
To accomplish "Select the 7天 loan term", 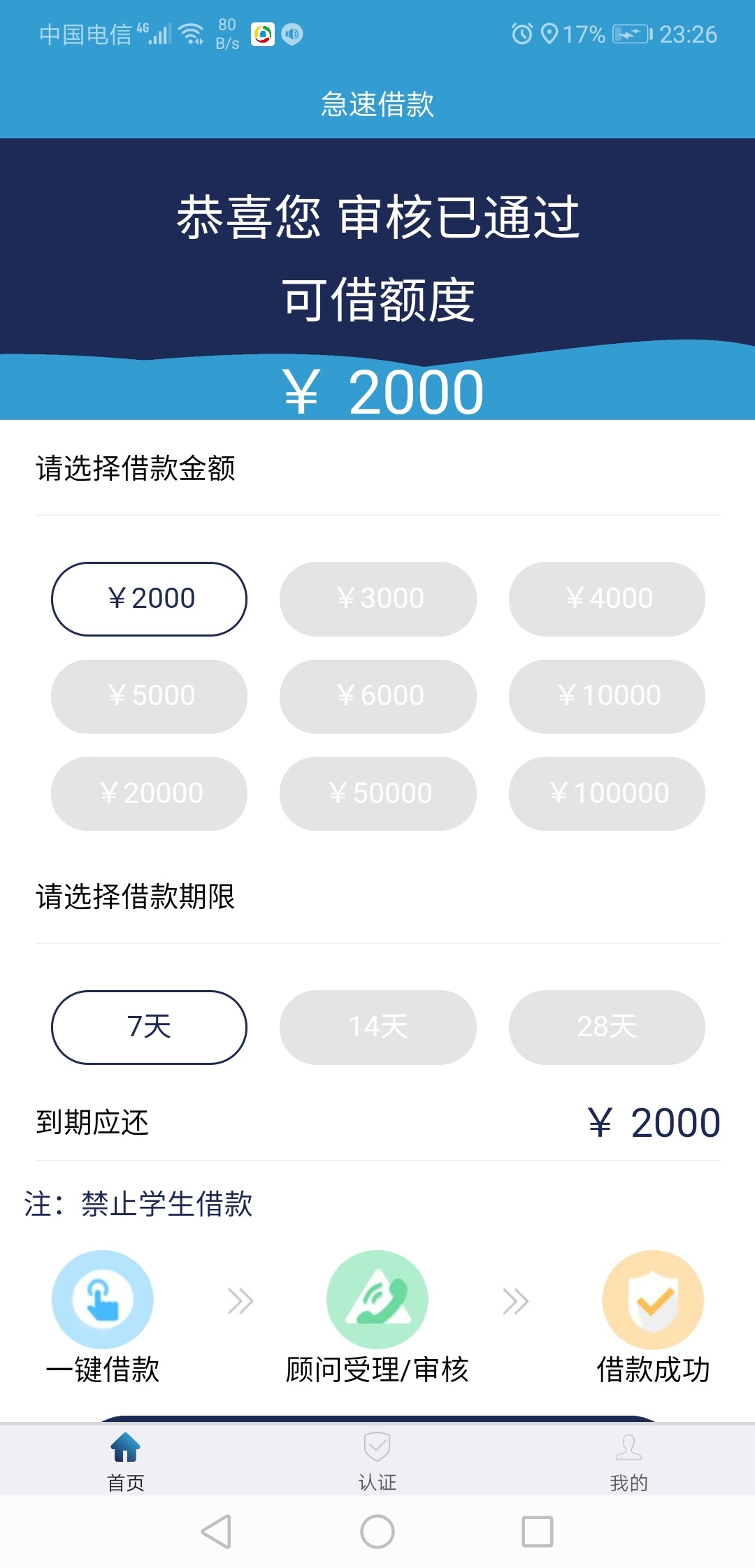I will coord(149,1027).
